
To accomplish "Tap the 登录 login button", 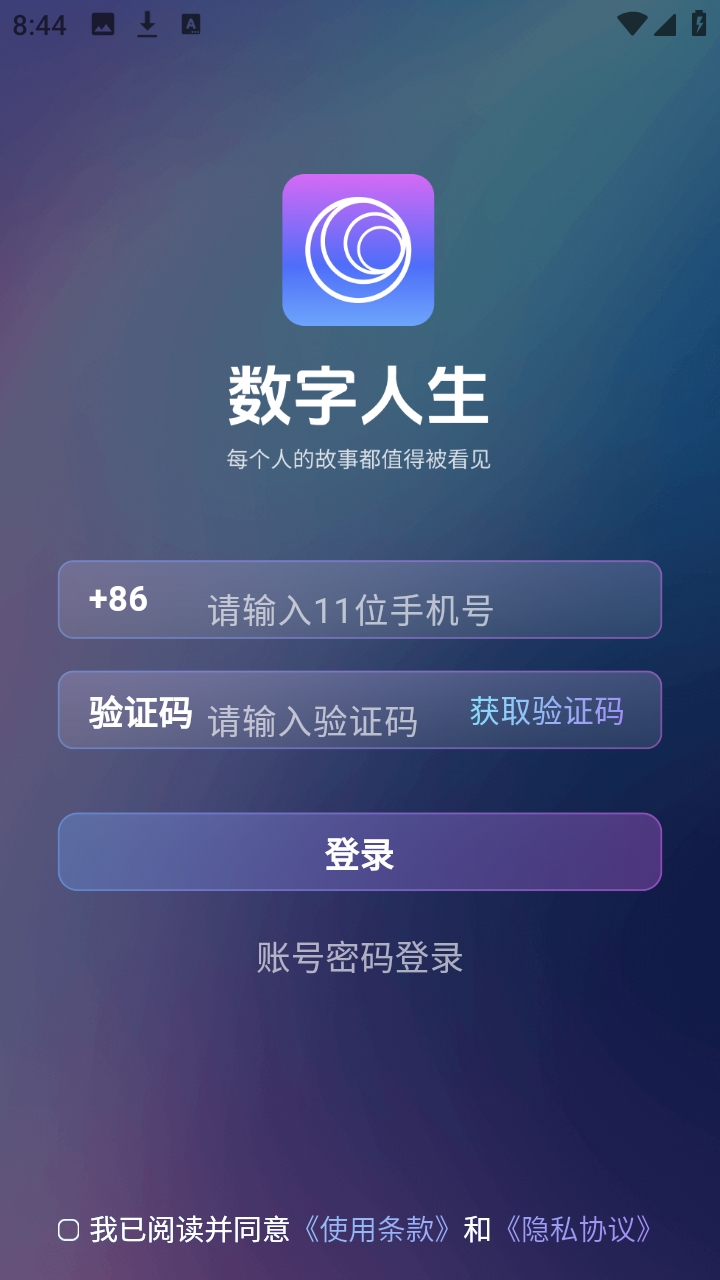I will click(360, 852).
